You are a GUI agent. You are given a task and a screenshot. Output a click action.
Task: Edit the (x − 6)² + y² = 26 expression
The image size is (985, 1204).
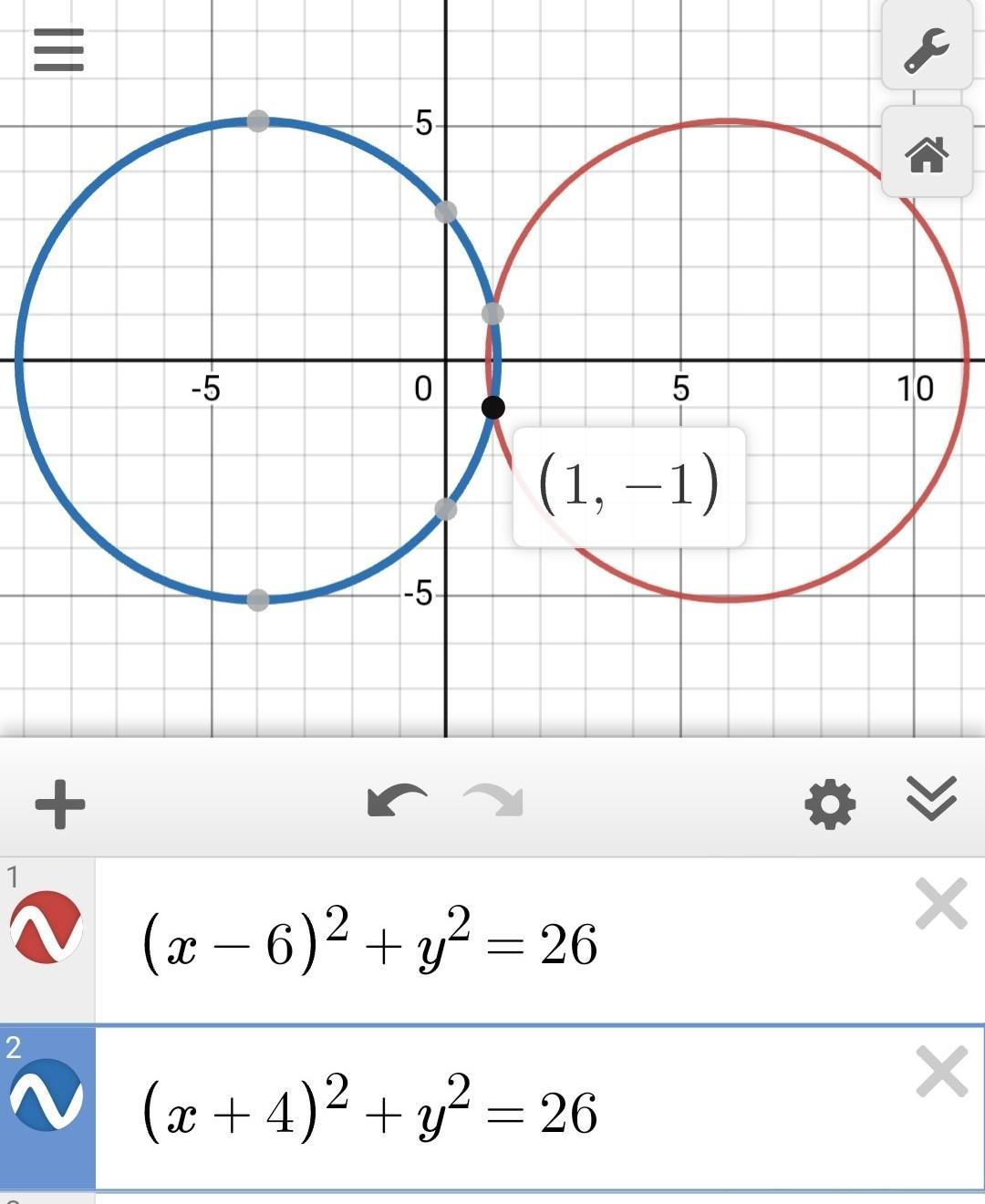(x=369, y=943)
